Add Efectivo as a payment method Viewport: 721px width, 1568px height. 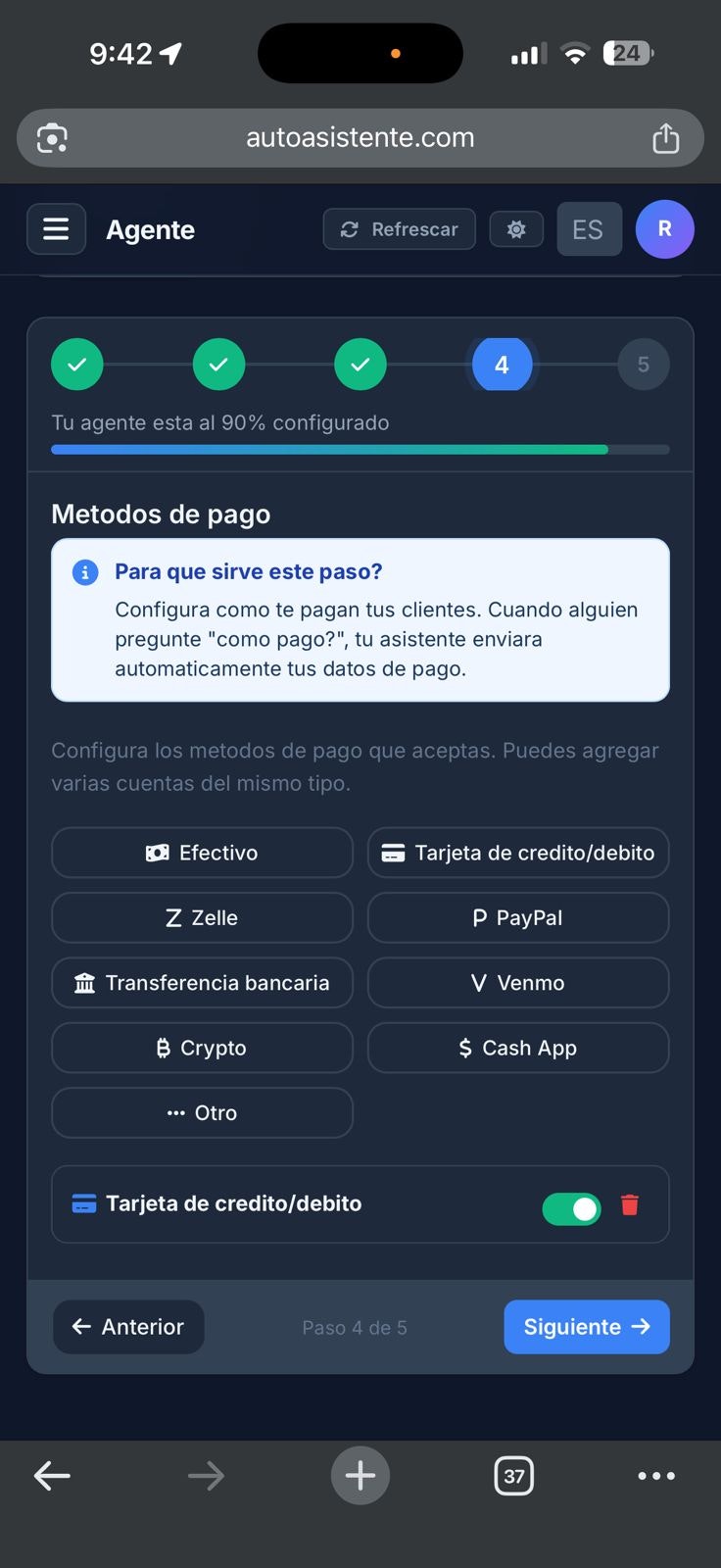[202, 853]
